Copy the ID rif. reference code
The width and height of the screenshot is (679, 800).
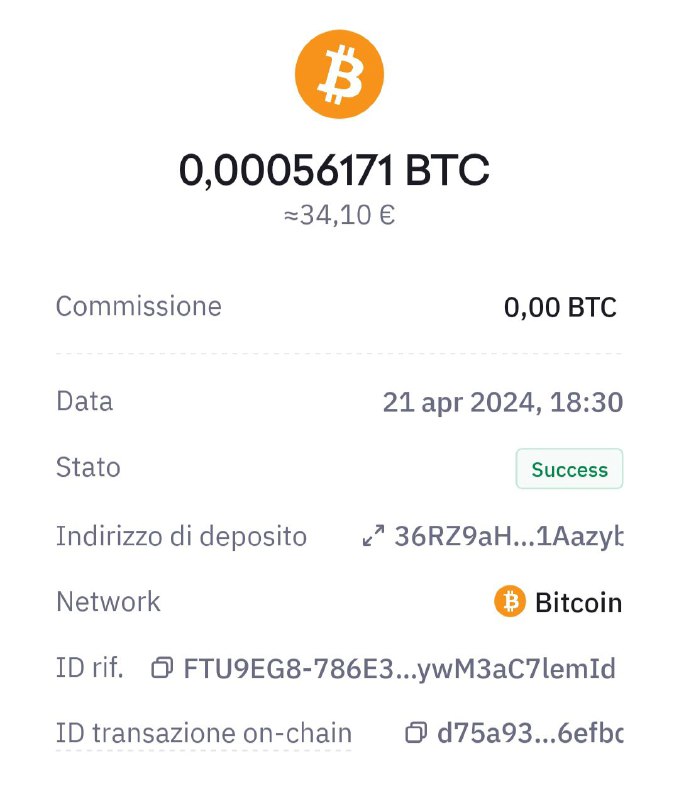click(x=163, y=668)
